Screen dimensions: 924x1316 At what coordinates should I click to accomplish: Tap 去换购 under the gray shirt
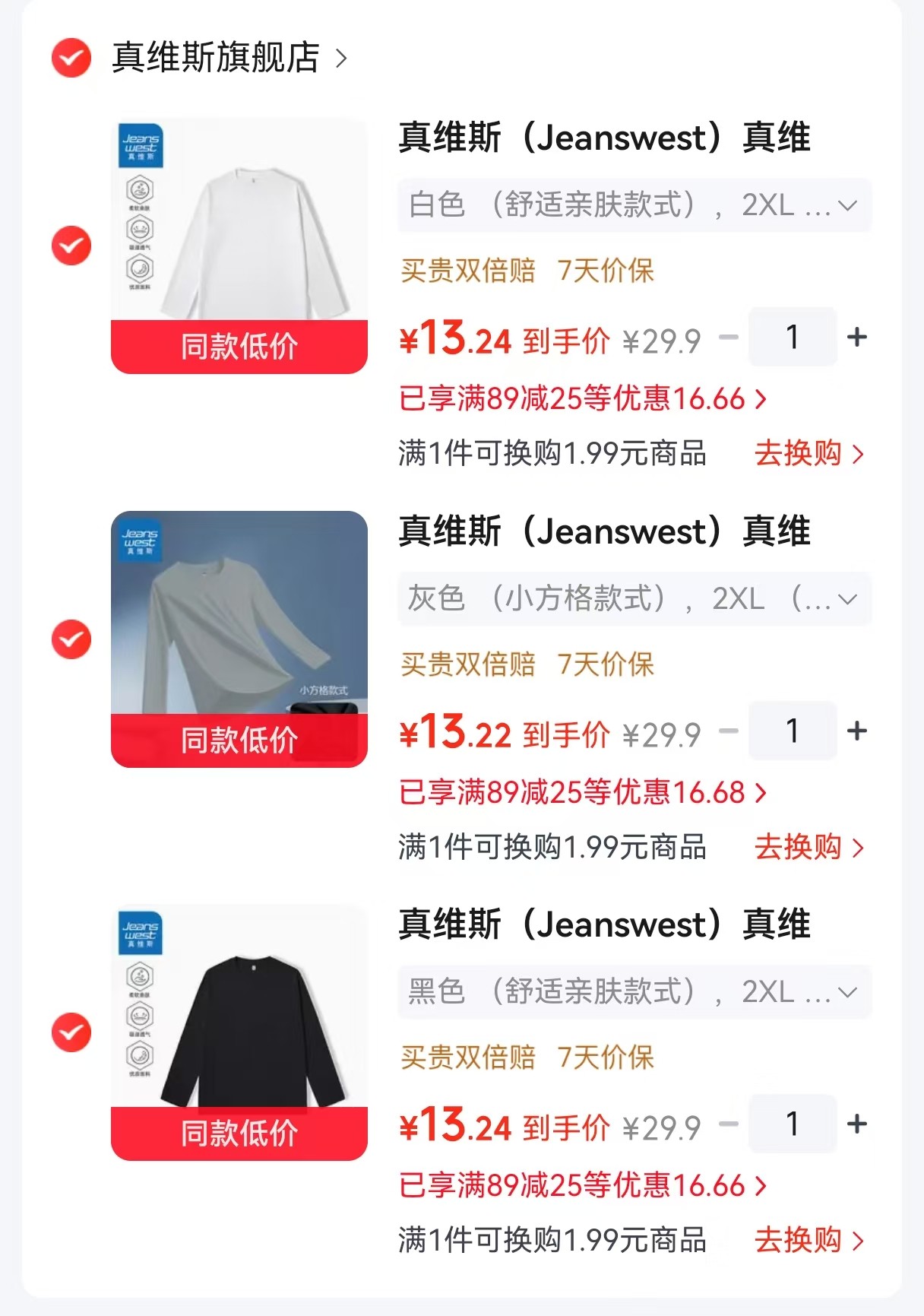tap(809, 847)
